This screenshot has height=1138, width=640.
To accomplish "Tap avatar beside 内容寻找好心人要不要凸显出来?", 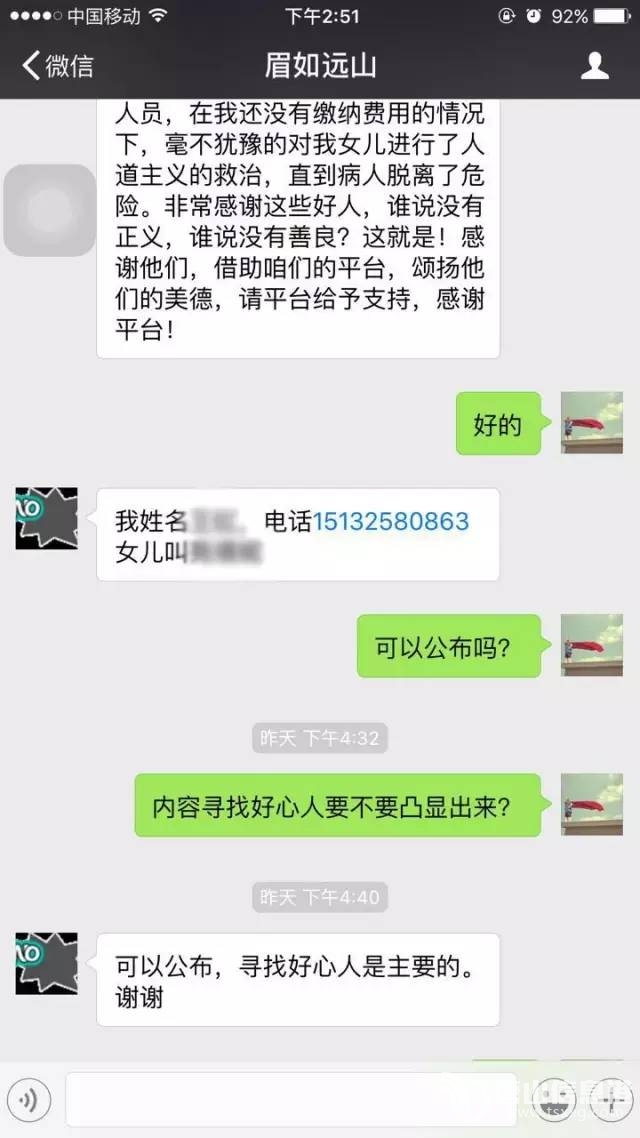I will [592, 805].
